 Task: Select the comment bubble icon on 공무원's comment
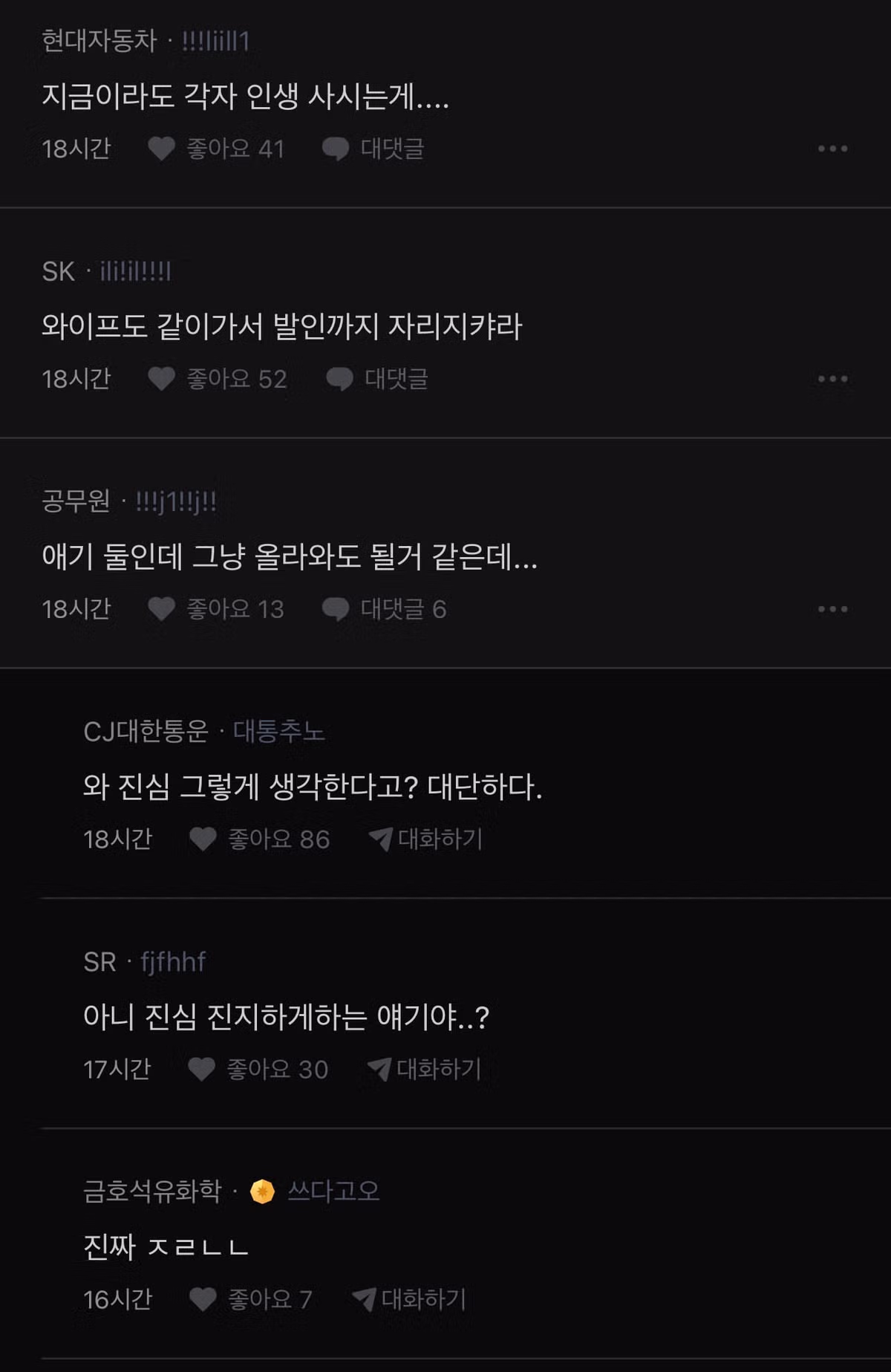pos(336,609)
